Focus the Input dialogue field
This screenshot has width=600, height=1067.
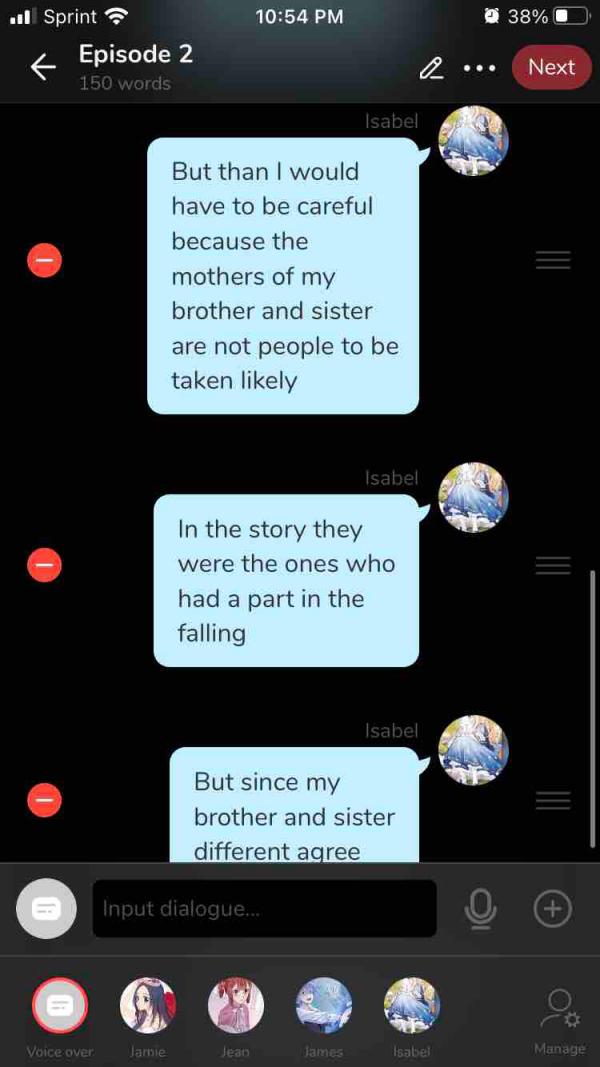point(265,909)
